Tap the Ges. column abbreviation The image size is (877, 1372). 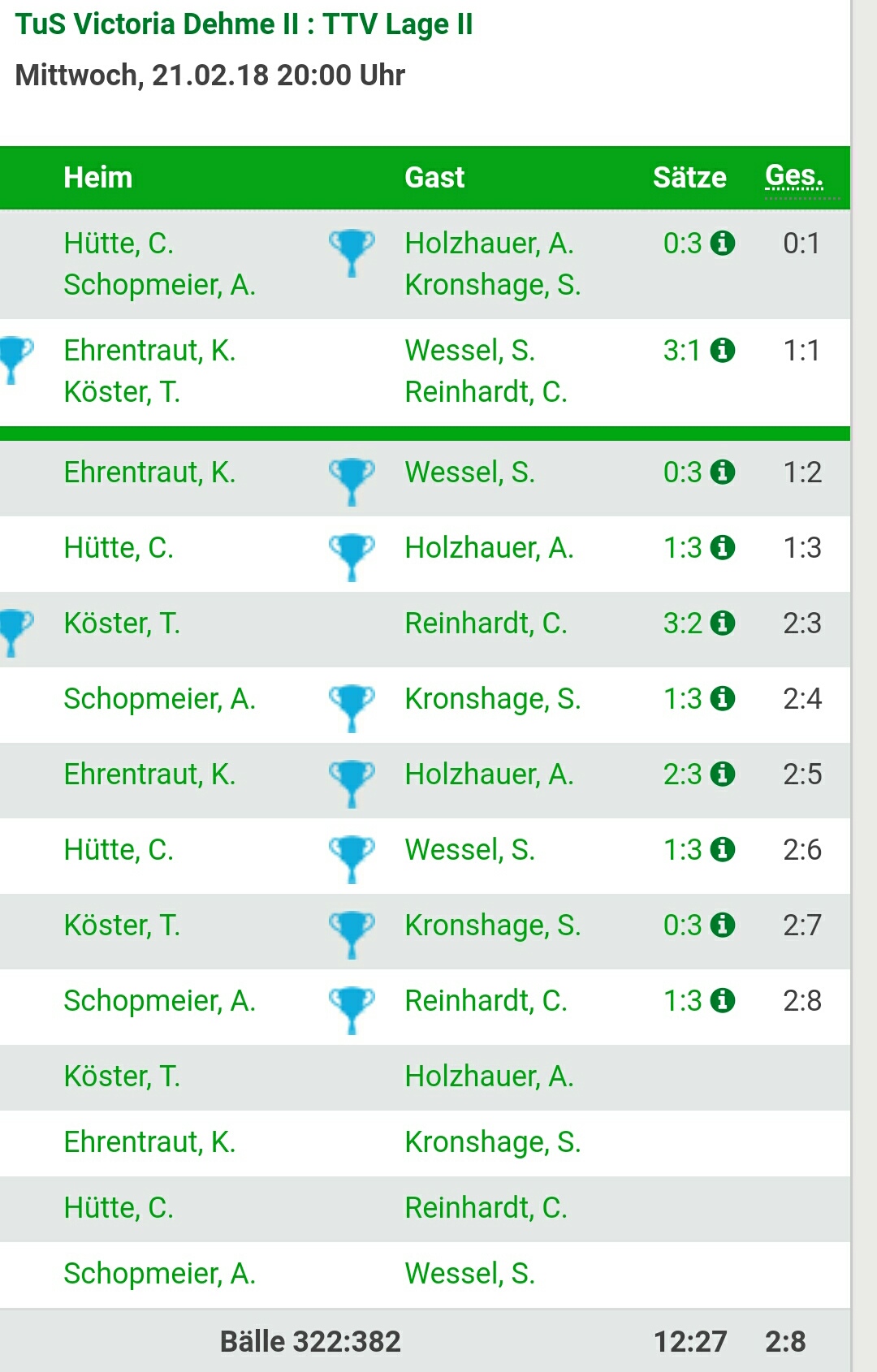[x=793, y=176]
